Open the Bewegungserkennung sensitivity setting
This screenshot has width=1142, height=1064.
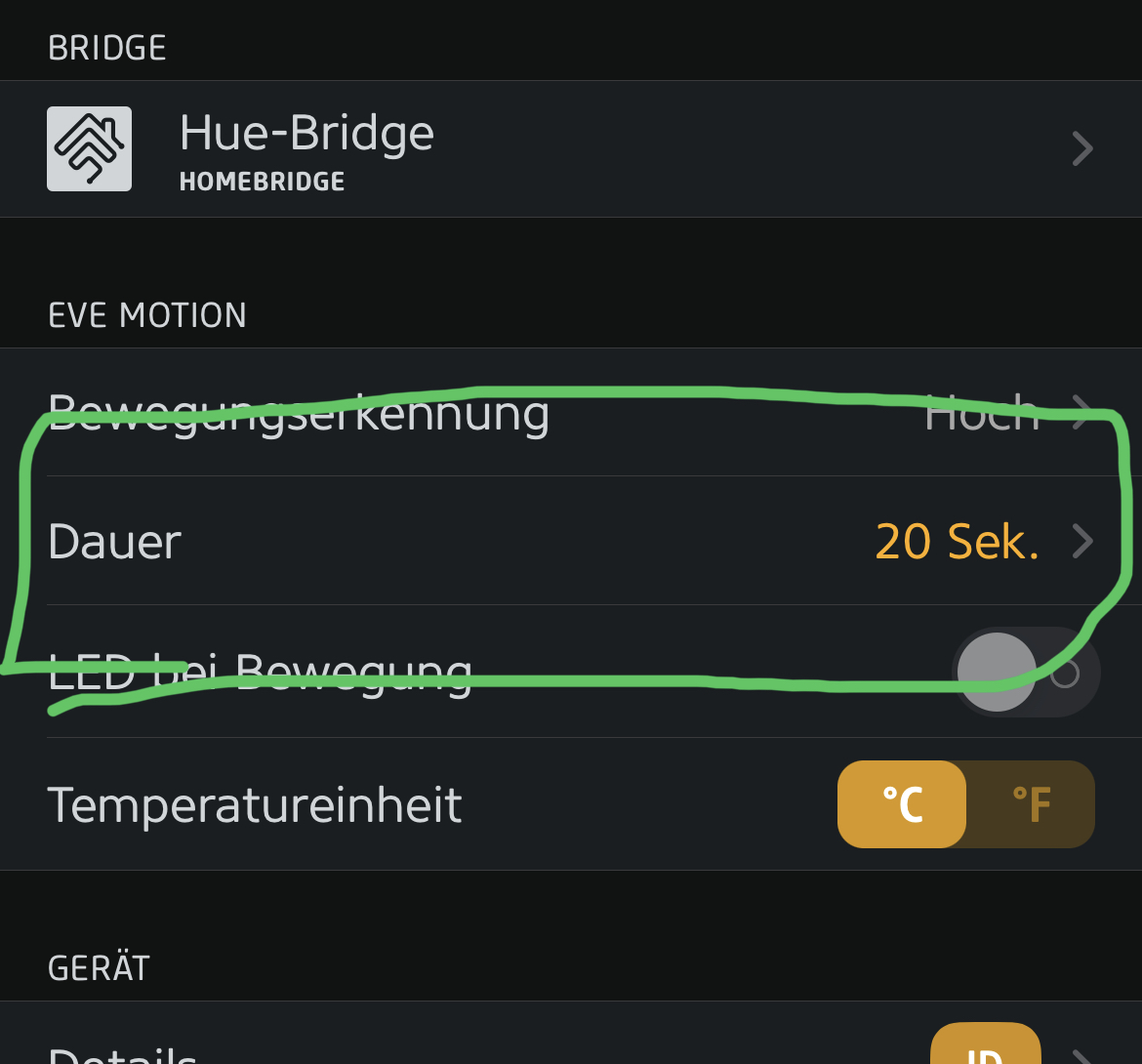click(570, 413)
